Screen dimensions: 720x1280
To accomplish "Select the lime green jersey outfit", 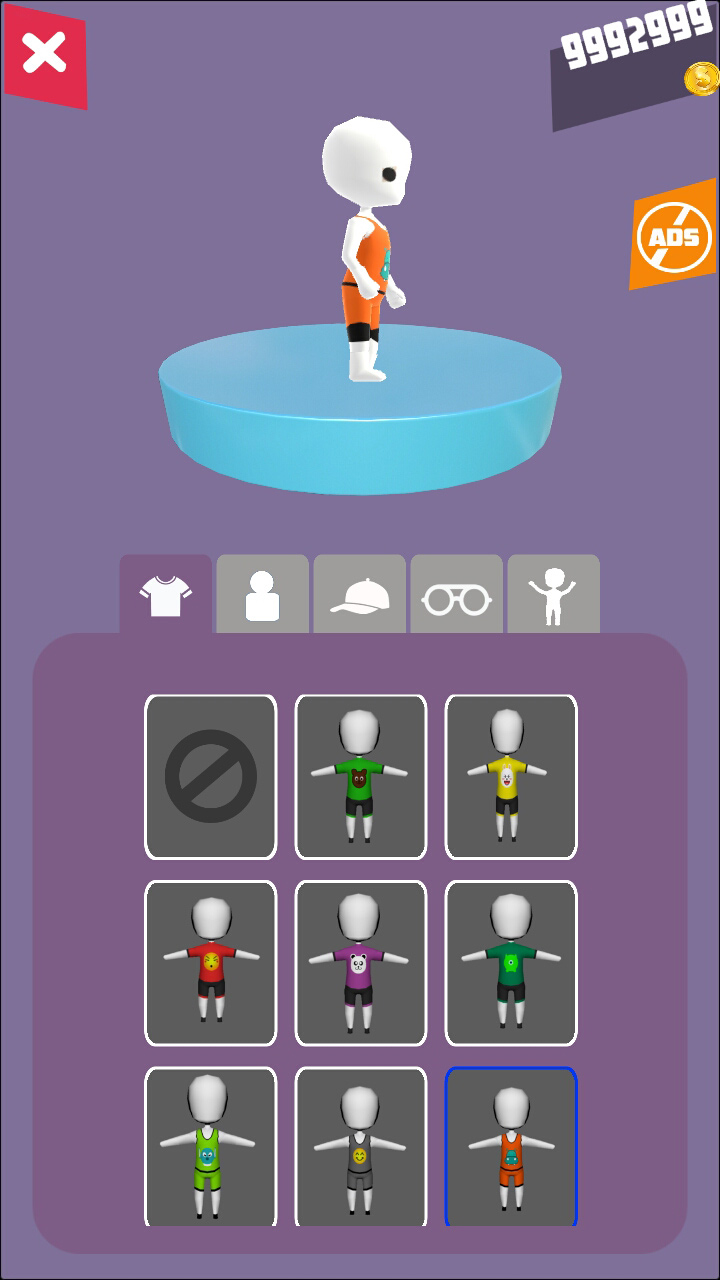I will click(x=211, y=1146).
